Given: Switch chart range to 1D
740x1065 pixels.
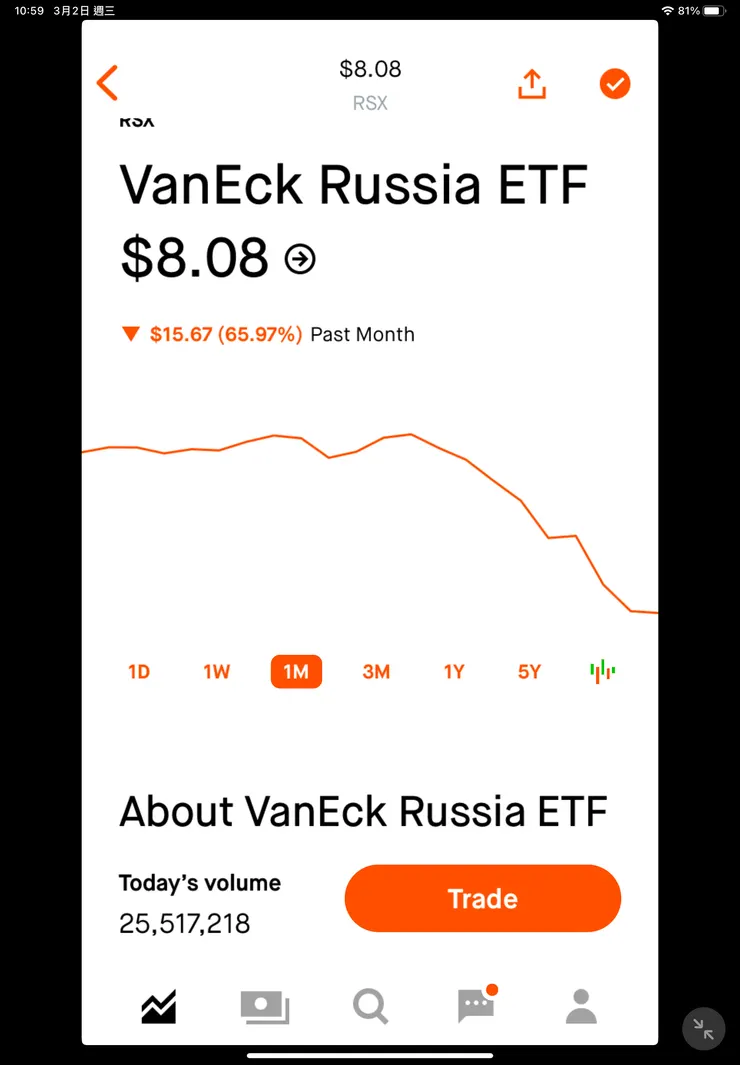Looking at the screenshot, I should [139, 672].
